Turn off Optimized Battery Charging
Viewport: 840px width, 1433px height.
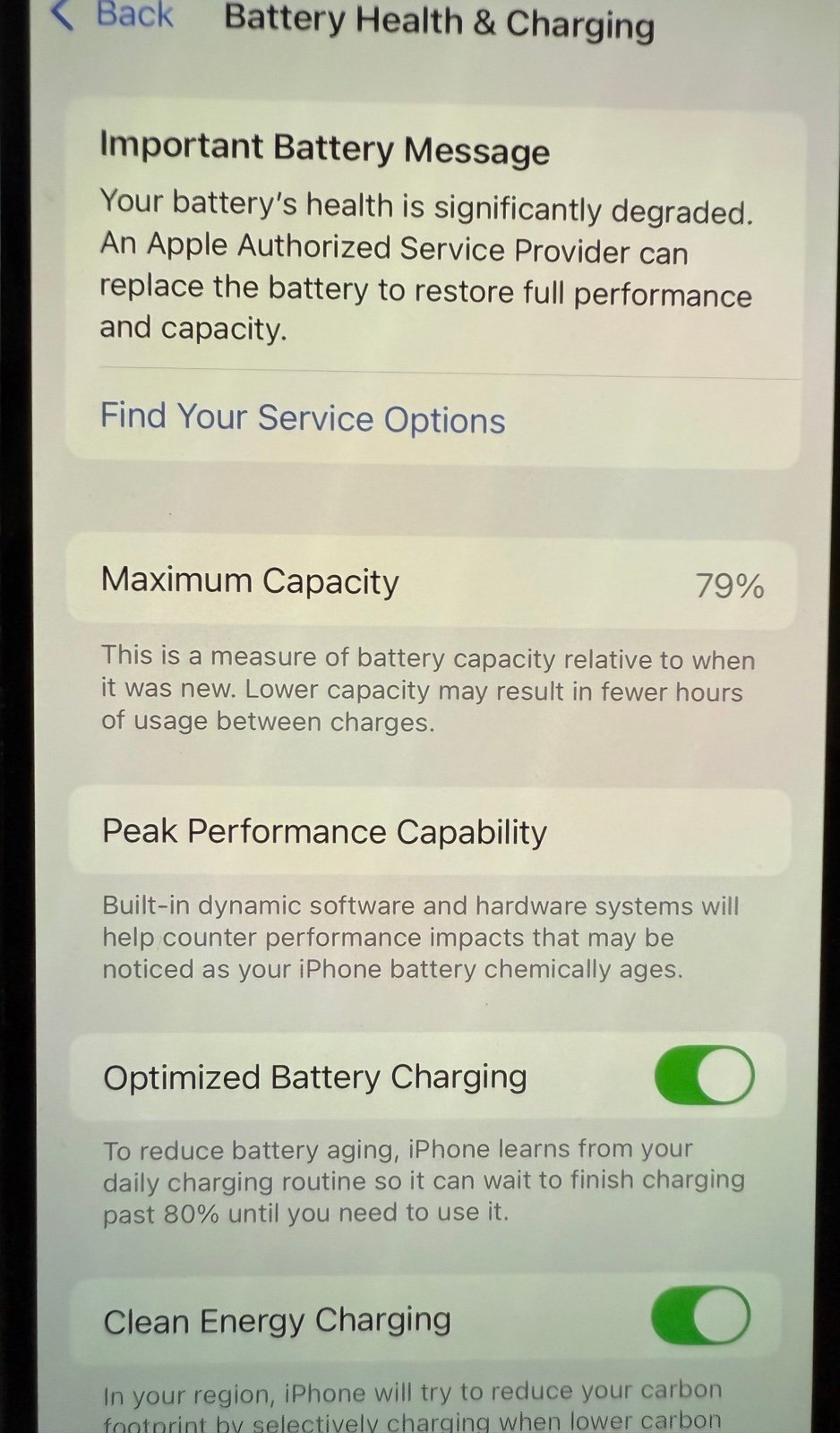[705, 1075]
